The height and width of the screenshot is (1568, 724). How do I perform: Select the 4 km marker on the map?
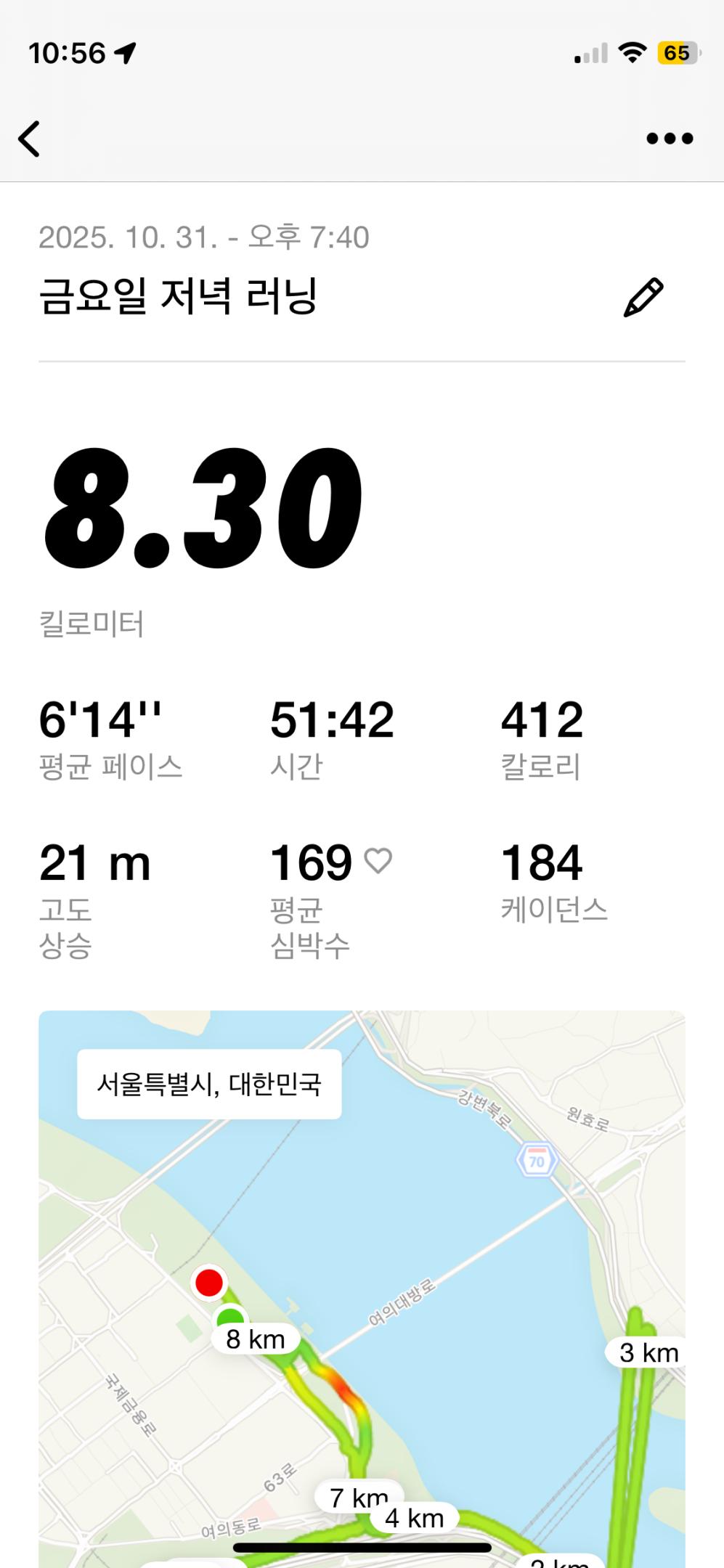coord(415,1516)
